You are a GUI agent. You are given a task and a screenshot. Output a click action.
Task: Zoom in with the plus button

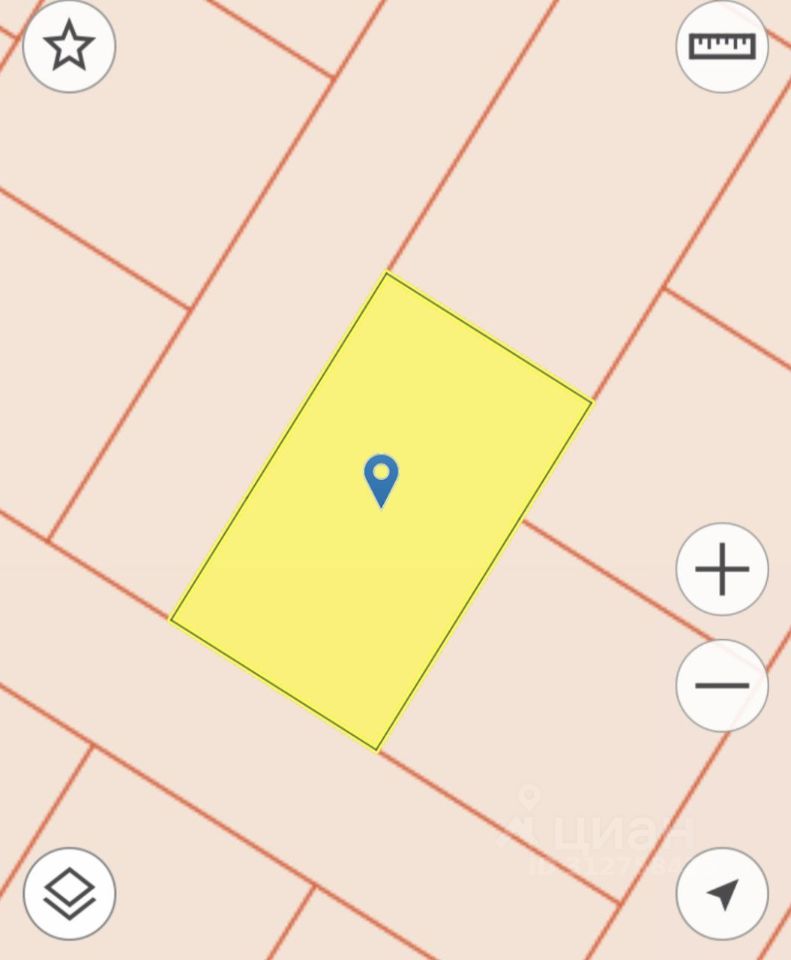(722, 570)
